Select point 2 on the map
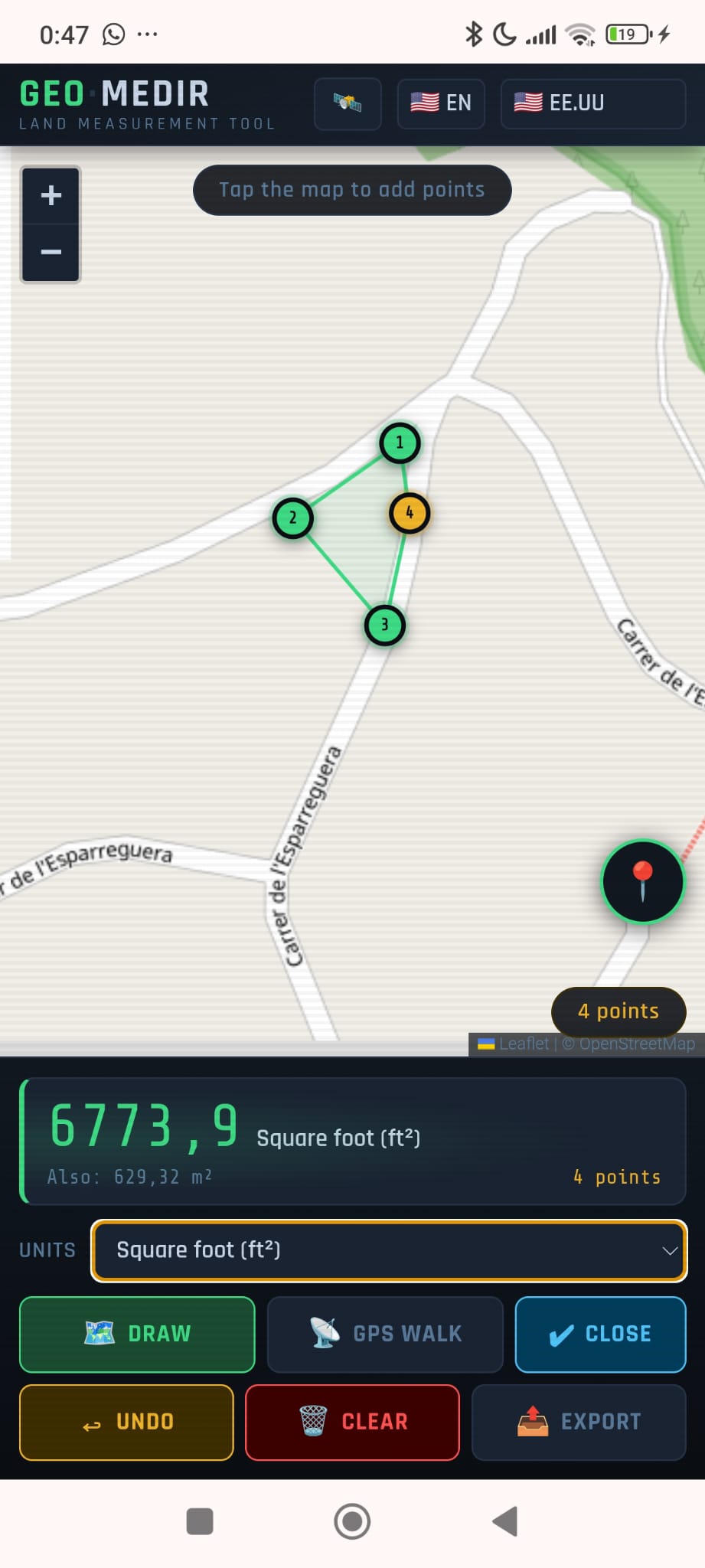 (292, 518)
